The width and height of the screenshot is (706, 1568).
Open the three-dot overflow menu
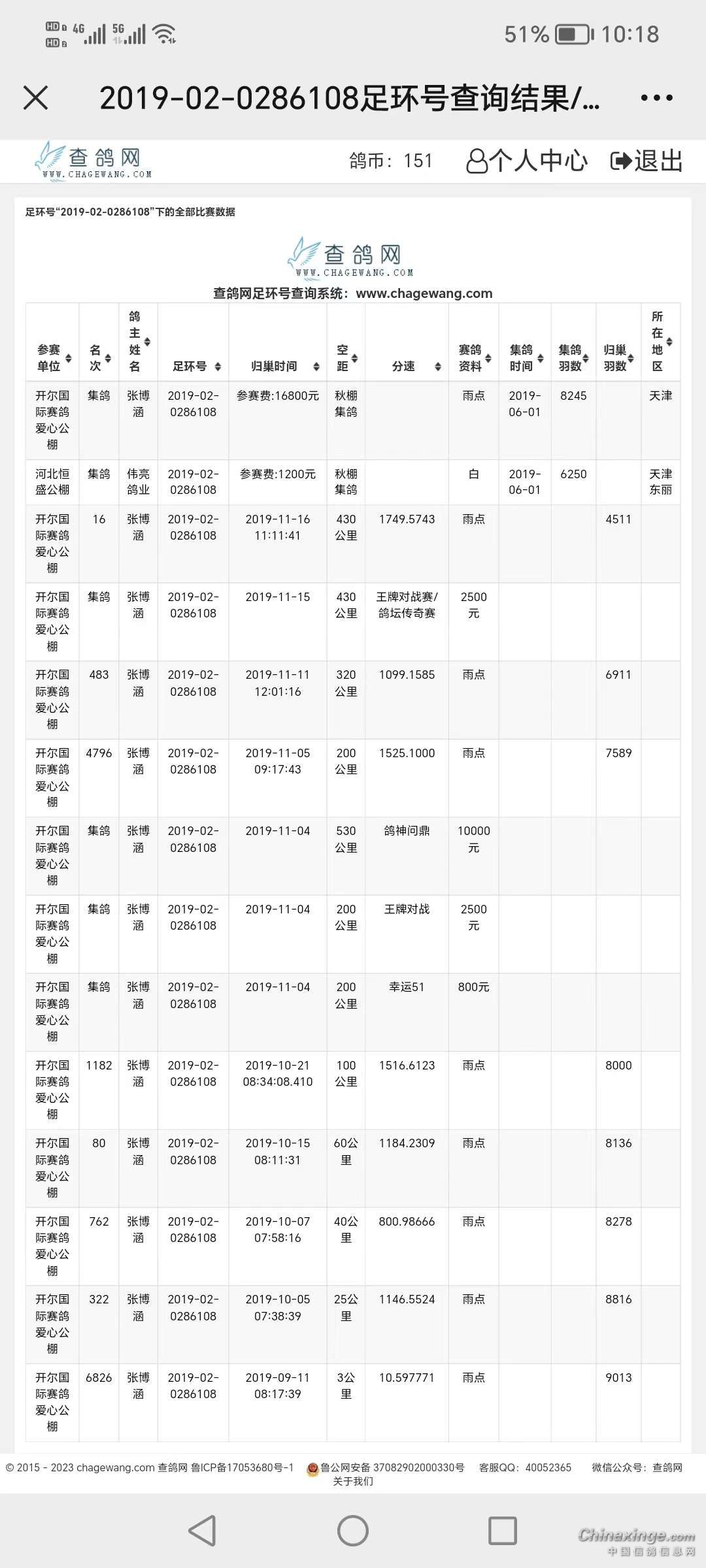(656, 98)
